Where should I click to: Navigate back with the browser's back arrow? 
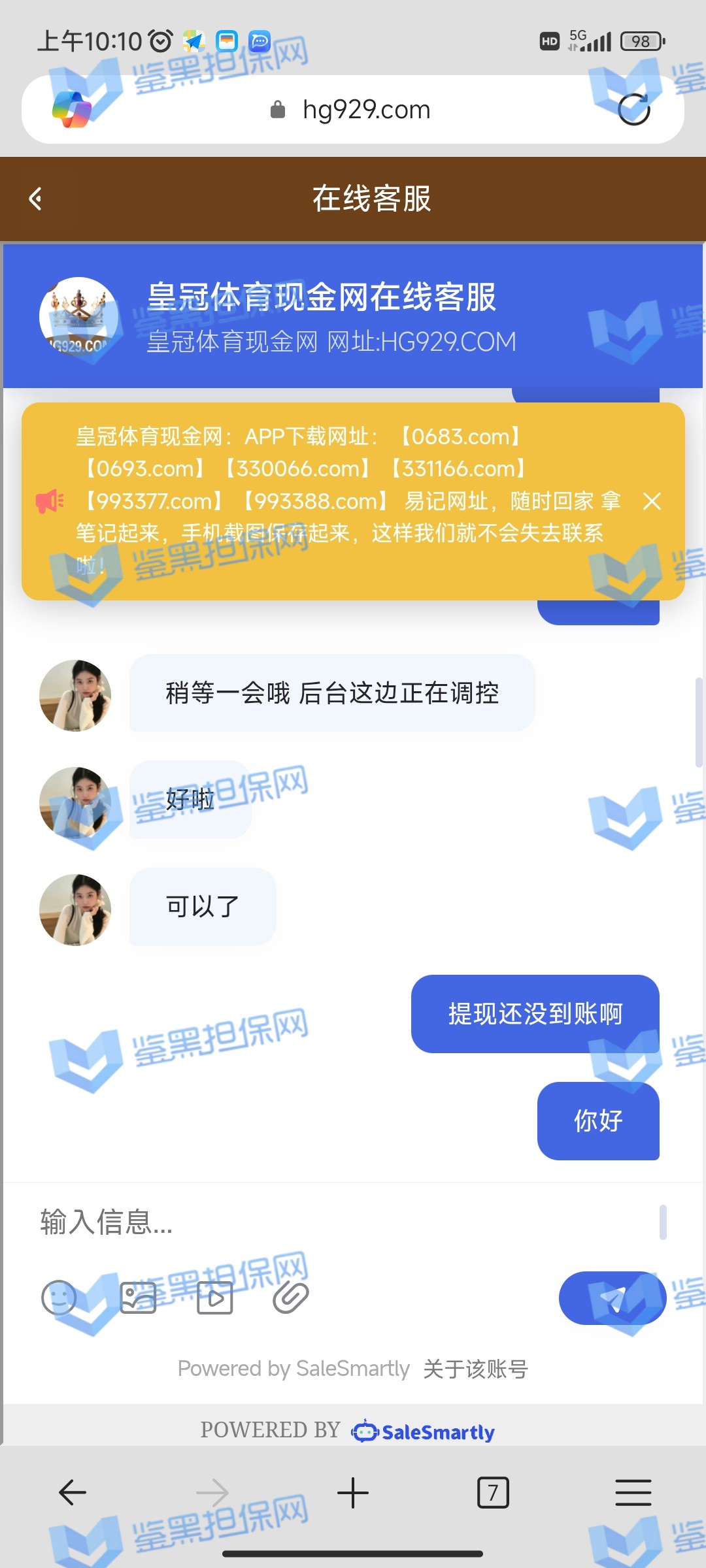(x=72, y=1493)
